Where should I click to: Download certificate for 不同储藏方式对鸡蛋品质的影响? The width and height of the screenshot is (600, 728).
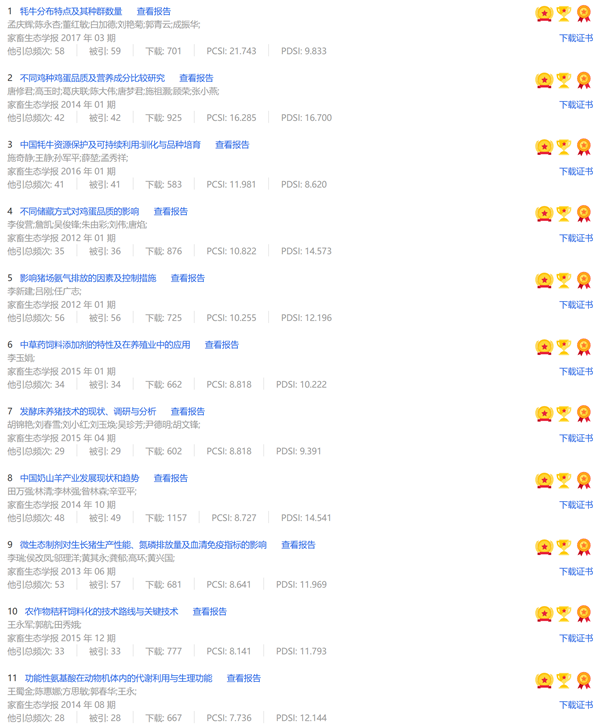(x=576, y=238)
